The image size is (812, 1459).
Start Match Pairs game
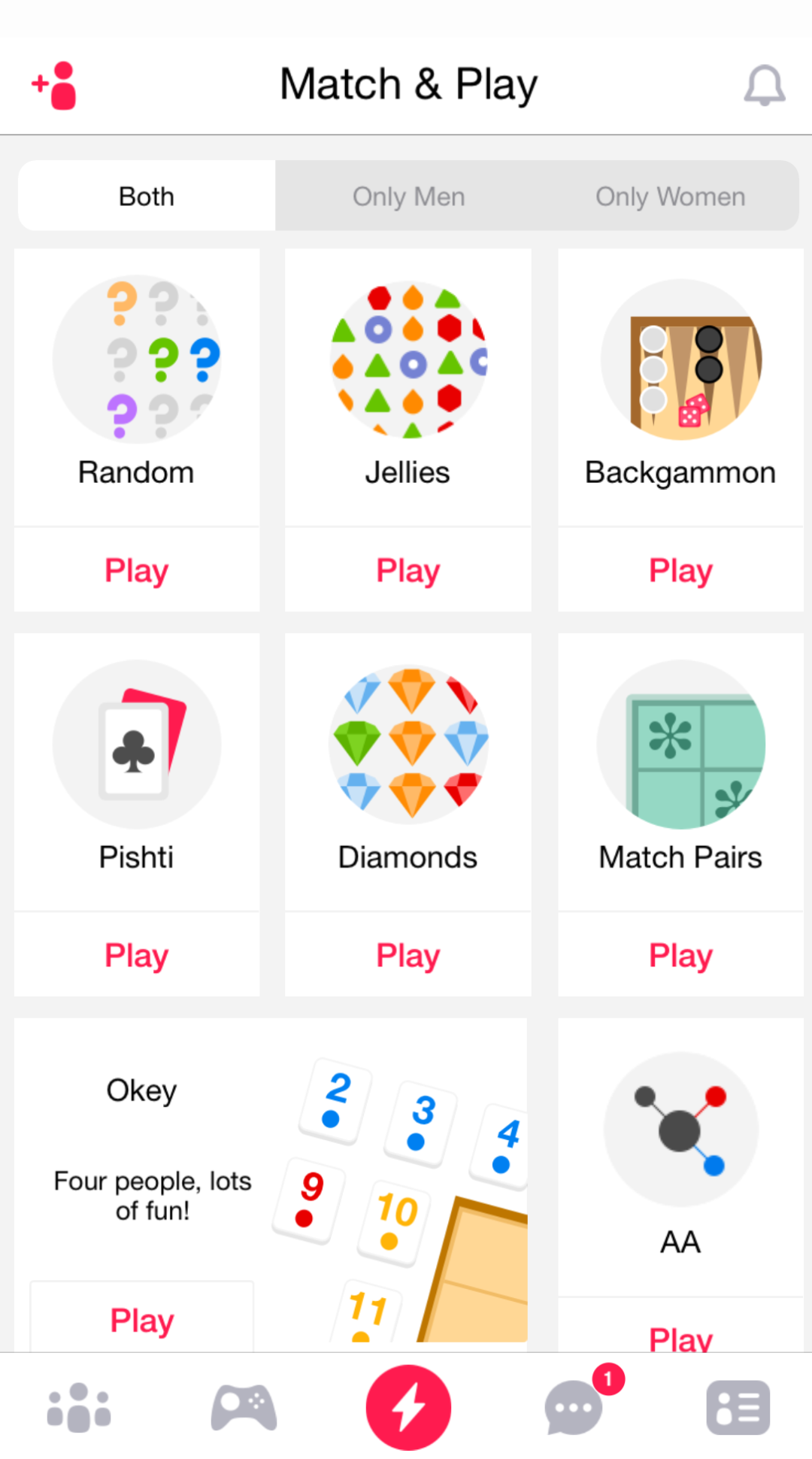(x=680, y=955)
